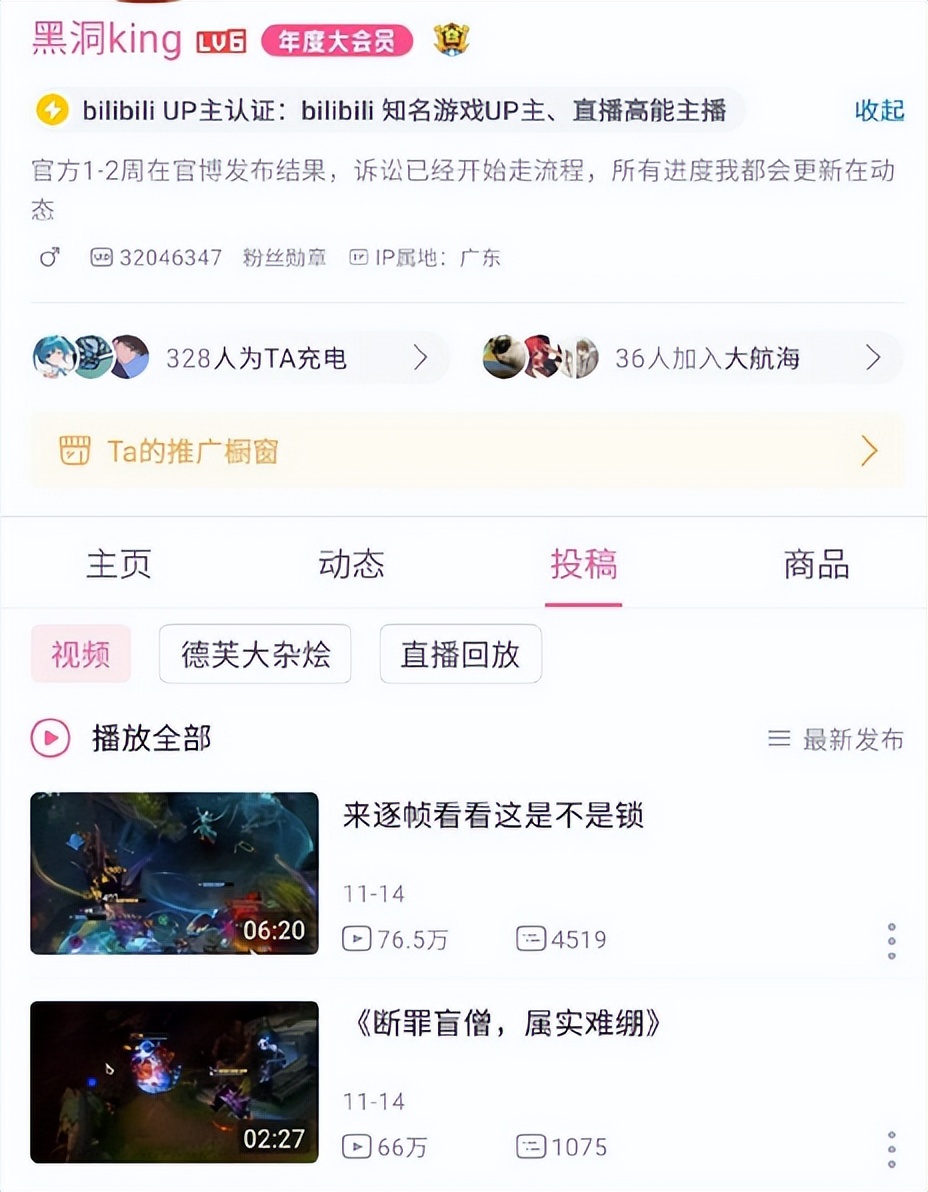
Task: Click the male gender icon
Action: [x=48, y=258]
